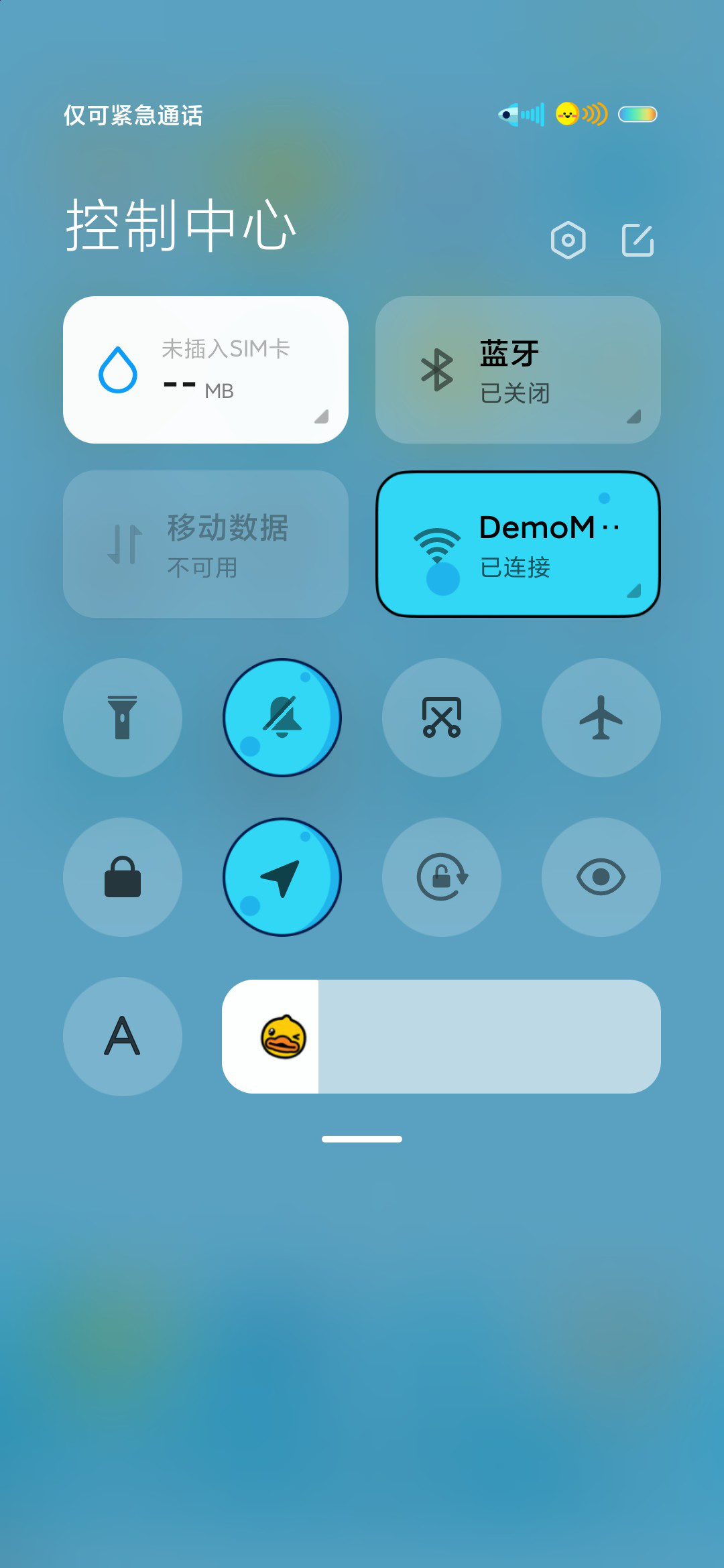This screenshot has width=724, height=1568.
Task: Open settings via the hexagon gear icon
Action: [x=568, y=240]
